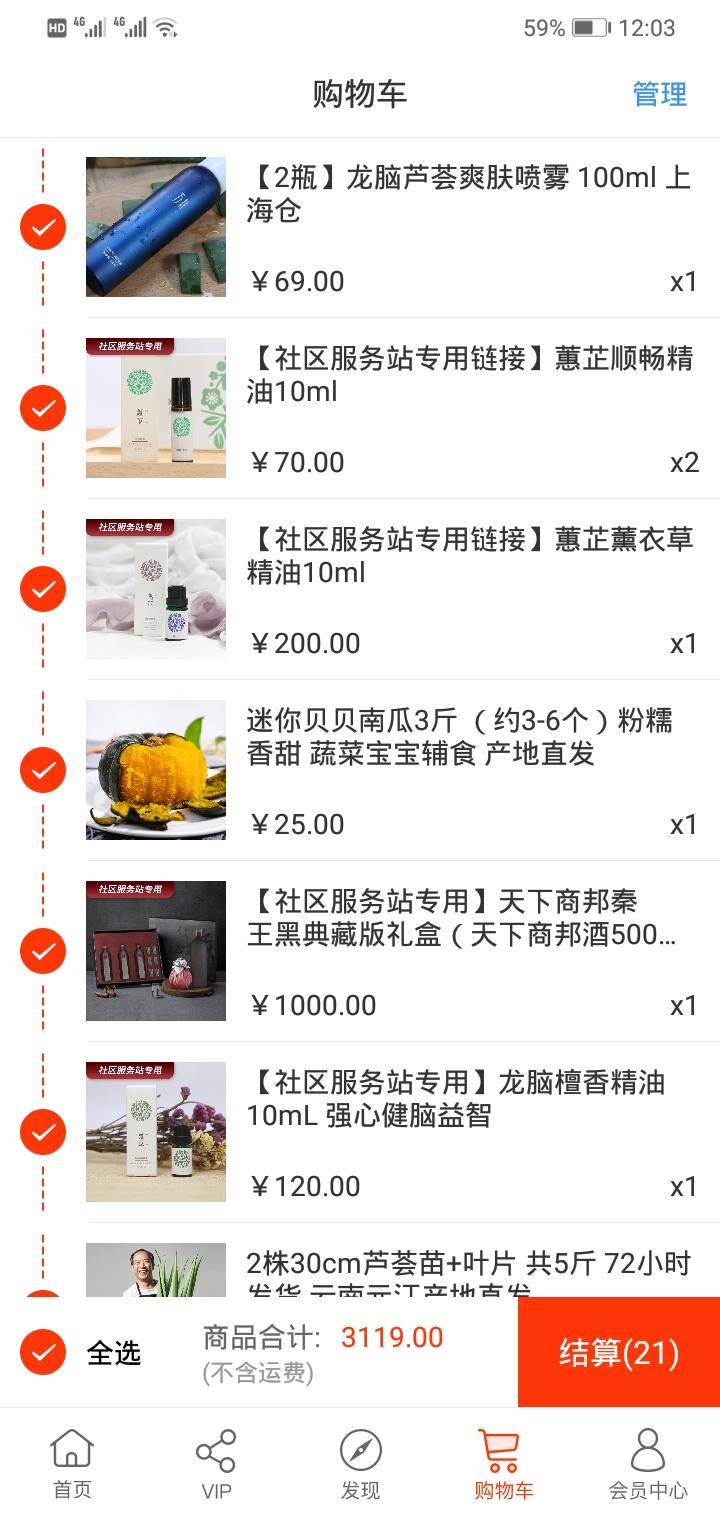
Task: Deselect the 龙脑芦荟爽肤喷雾 item checkbox
Action: coord(42,227)
